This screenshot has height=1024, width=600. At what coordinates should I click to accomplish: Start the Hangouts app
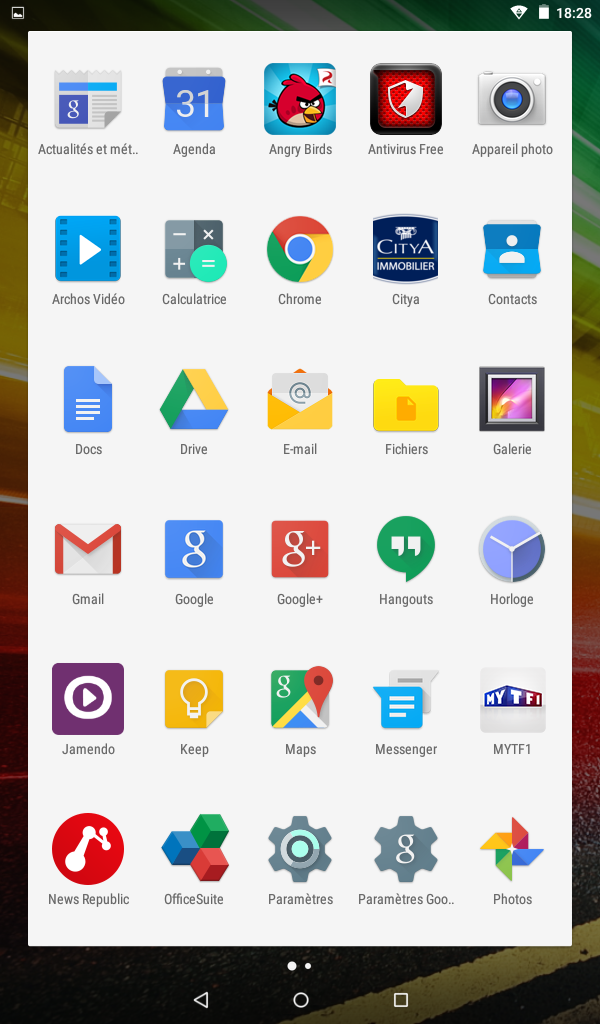tap(406, 550)
